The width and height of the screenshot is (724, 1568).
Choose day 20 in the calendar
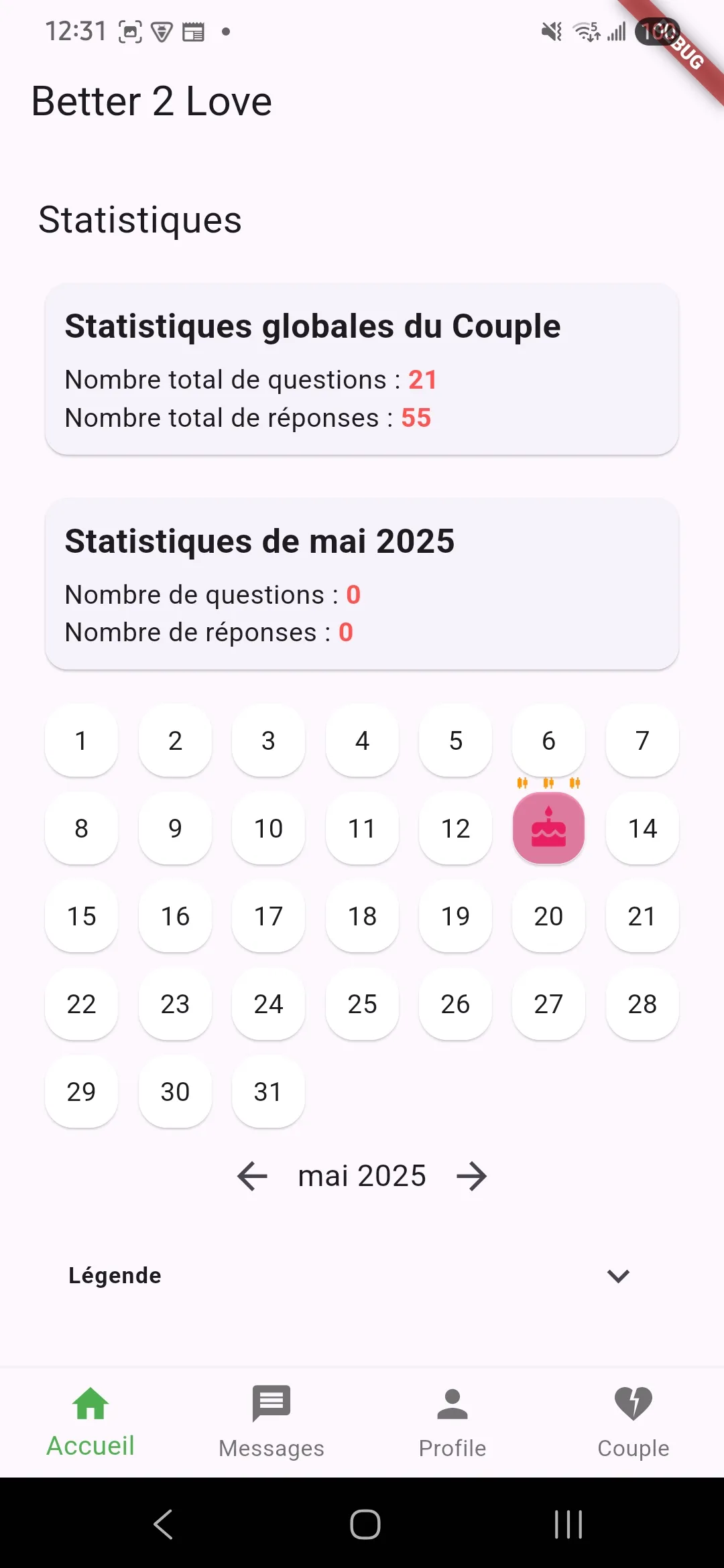pos(548,916)
